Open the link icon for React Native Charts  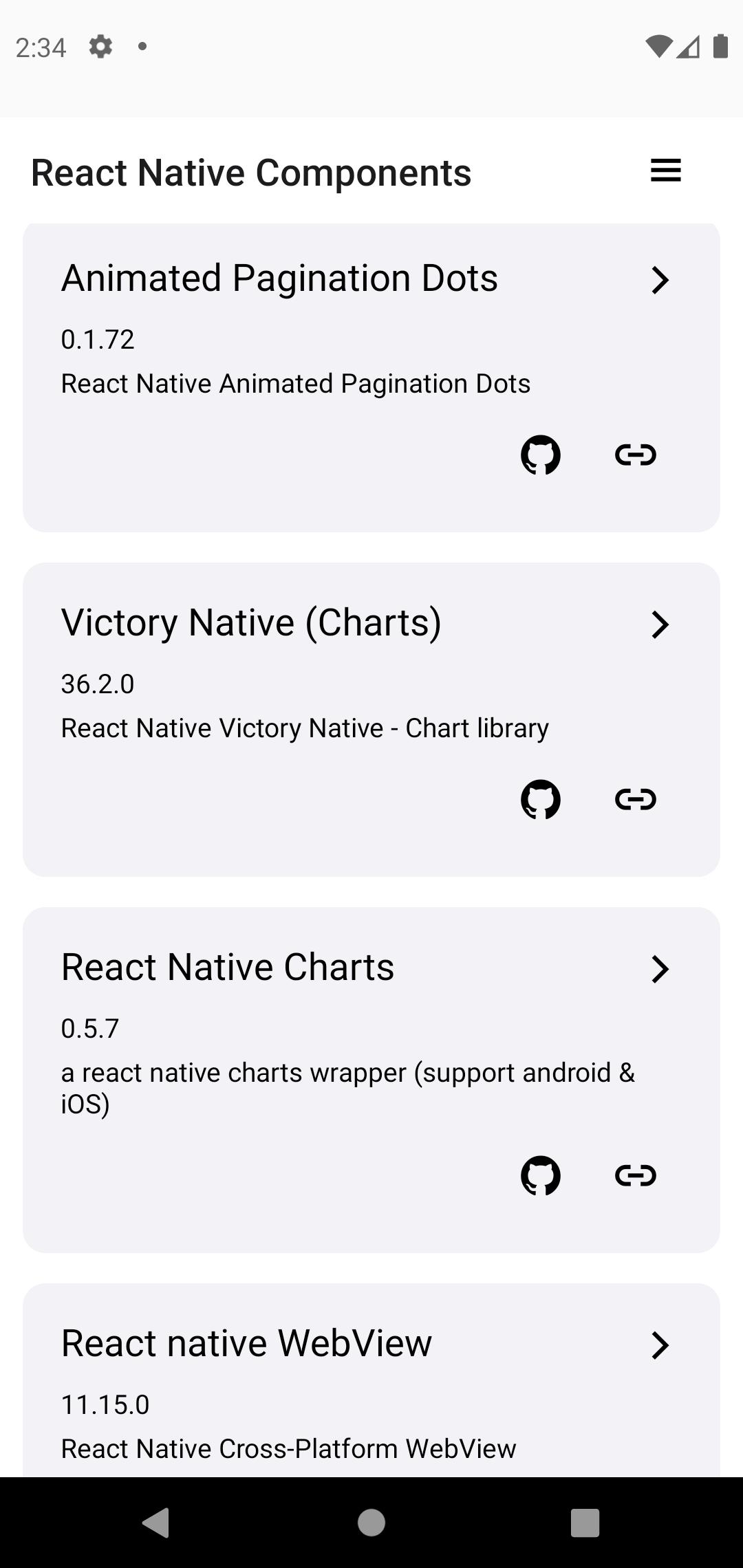click(x=636, y=1175)
